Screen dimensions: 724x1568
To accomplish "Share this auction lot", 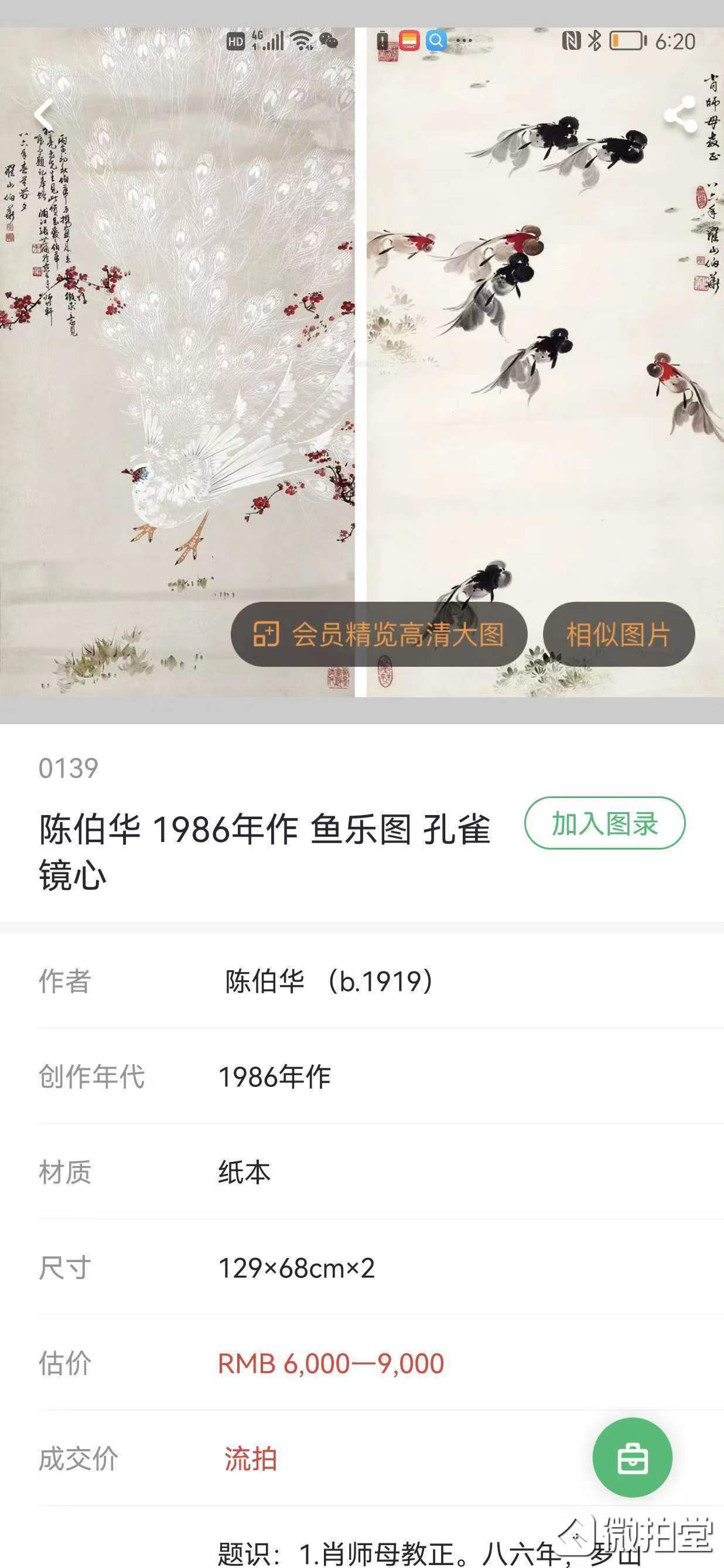I will (679, 115).
